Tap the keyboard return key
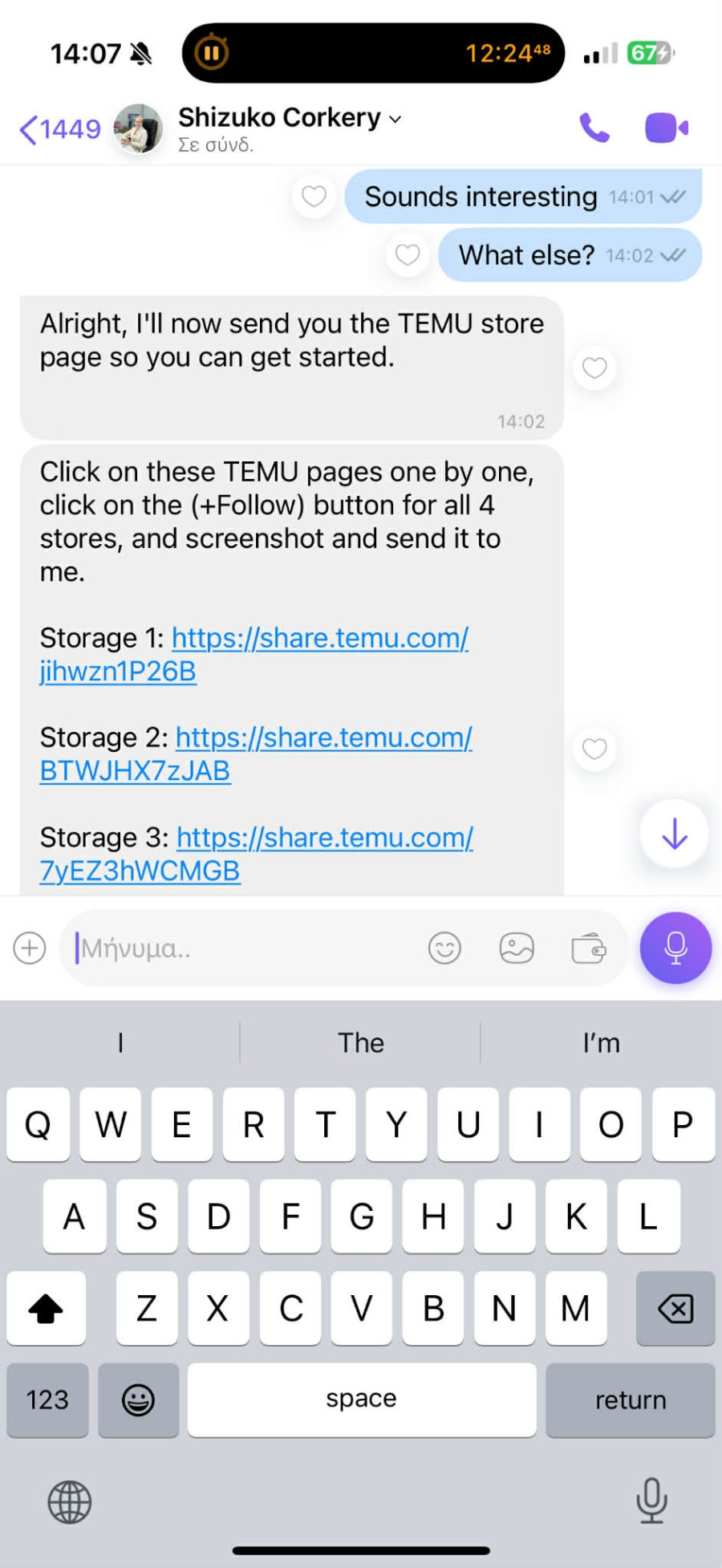Screen dimensions: 722x1568 [x=630, y=1400]
